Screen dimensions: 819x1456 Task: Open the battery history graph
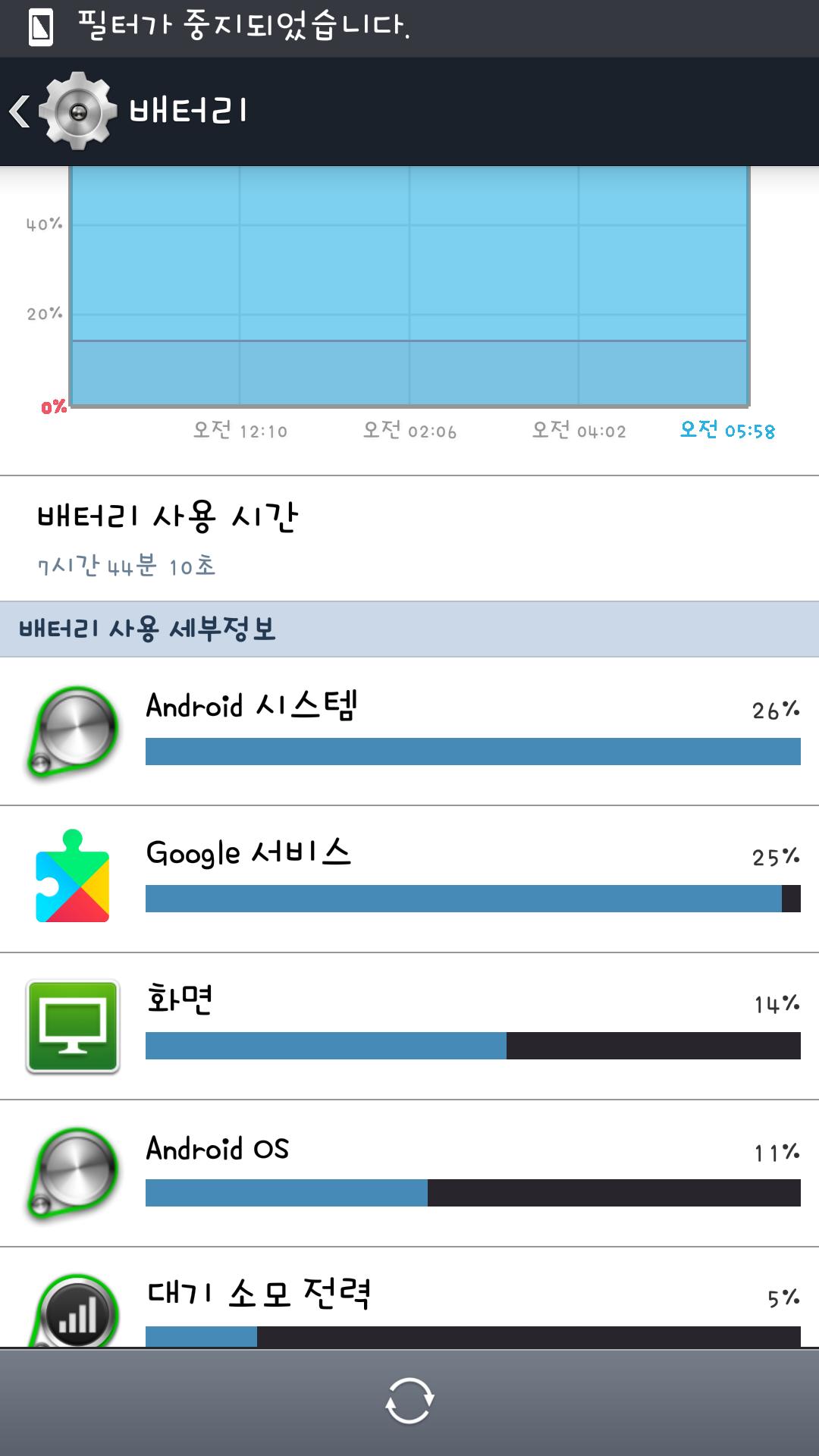[409, 303]
